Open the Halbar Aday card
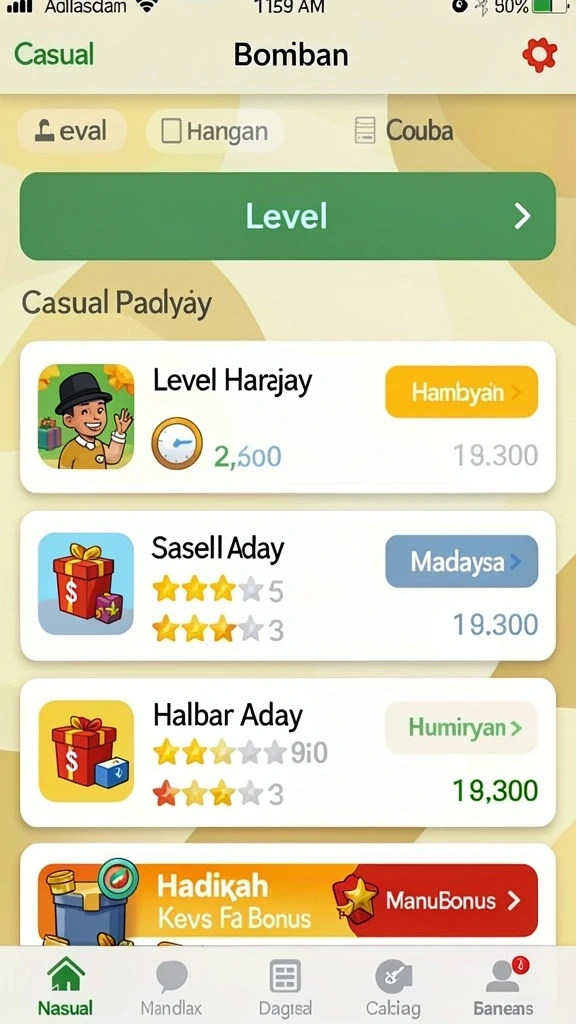The width and height of the screenshot is (576, 1024). (x=287, y=752)
